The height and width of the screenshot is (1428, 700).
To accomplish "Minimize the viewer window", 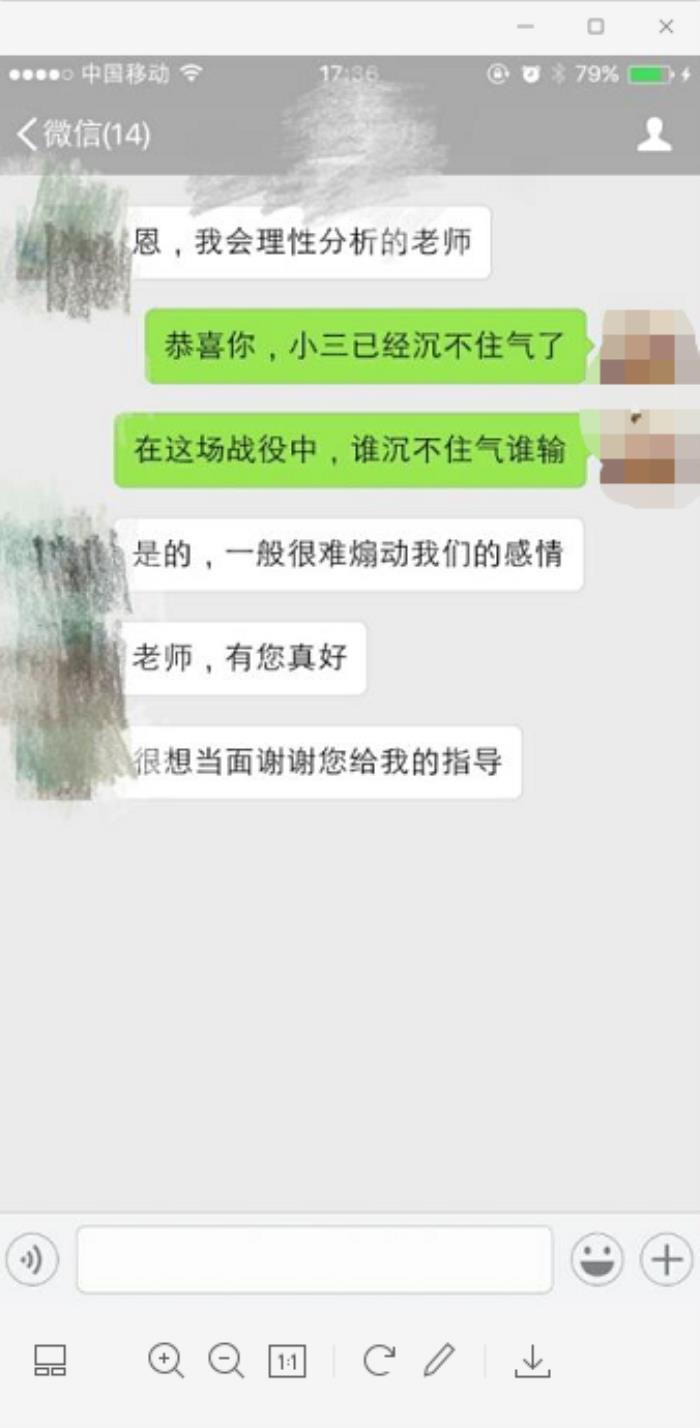I will coord(525,27).
